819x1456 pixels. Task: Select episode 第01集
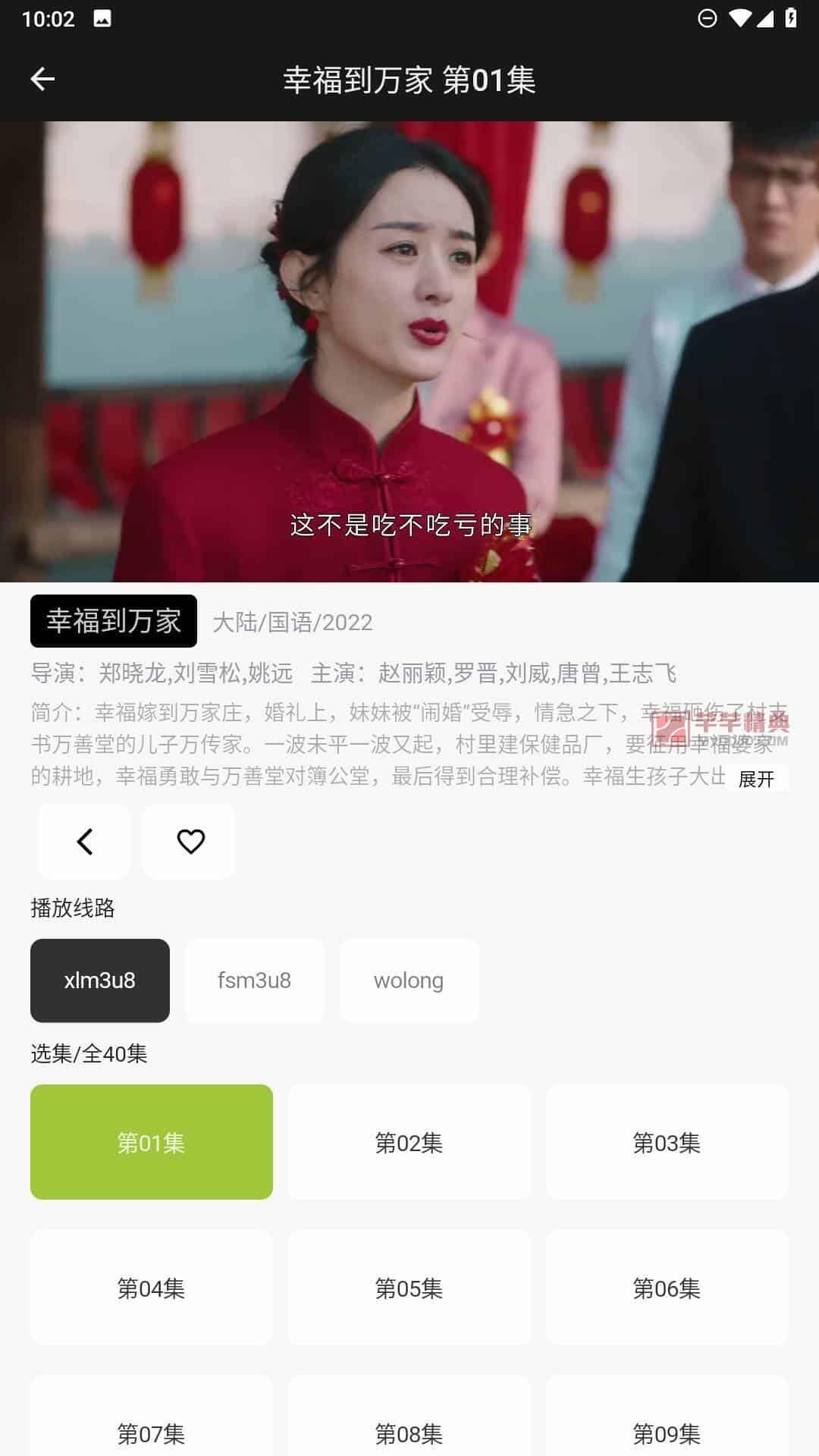pos(152,1142)
